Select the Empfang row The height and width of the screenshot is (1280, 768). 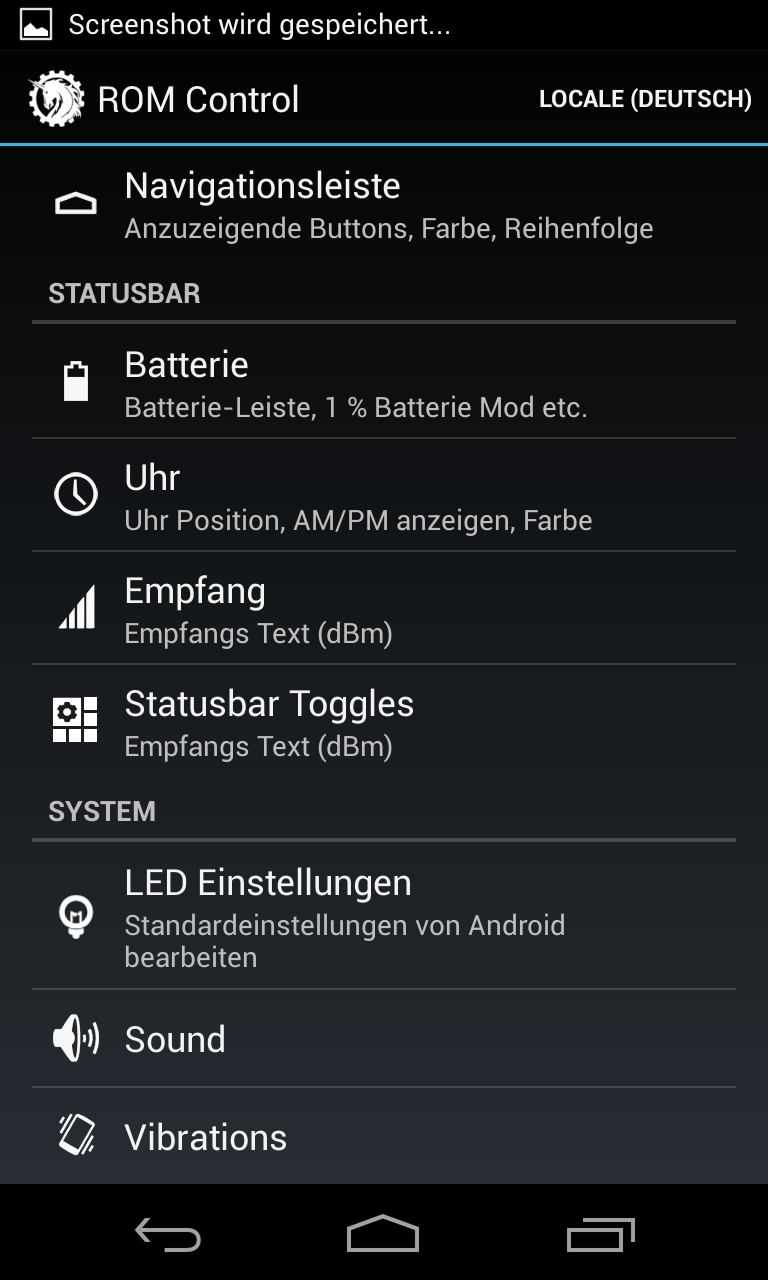(384, 608)
